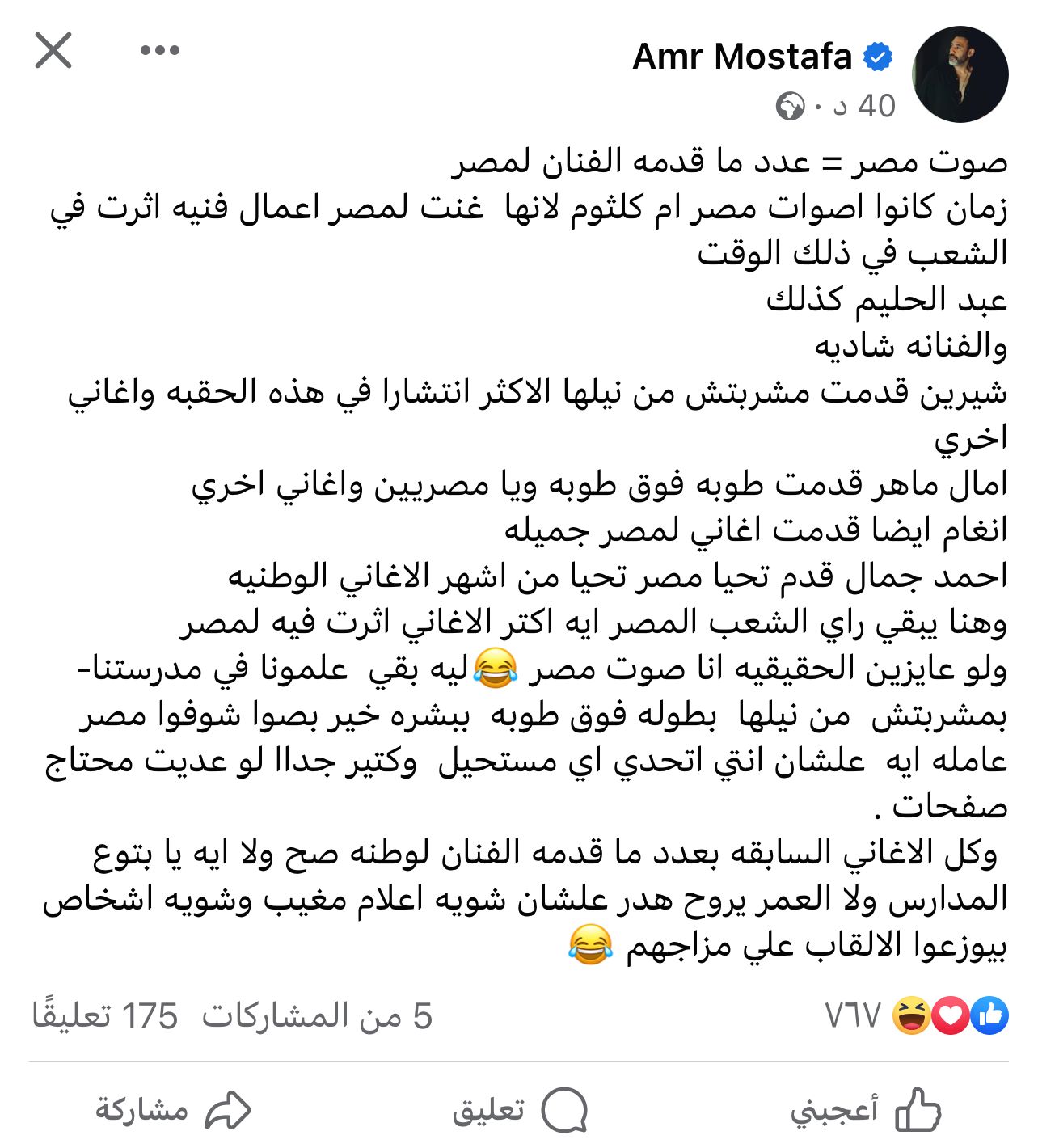Open the 175 comments
This screenshot has width=1038, height=1148.
pos(105,1016)
